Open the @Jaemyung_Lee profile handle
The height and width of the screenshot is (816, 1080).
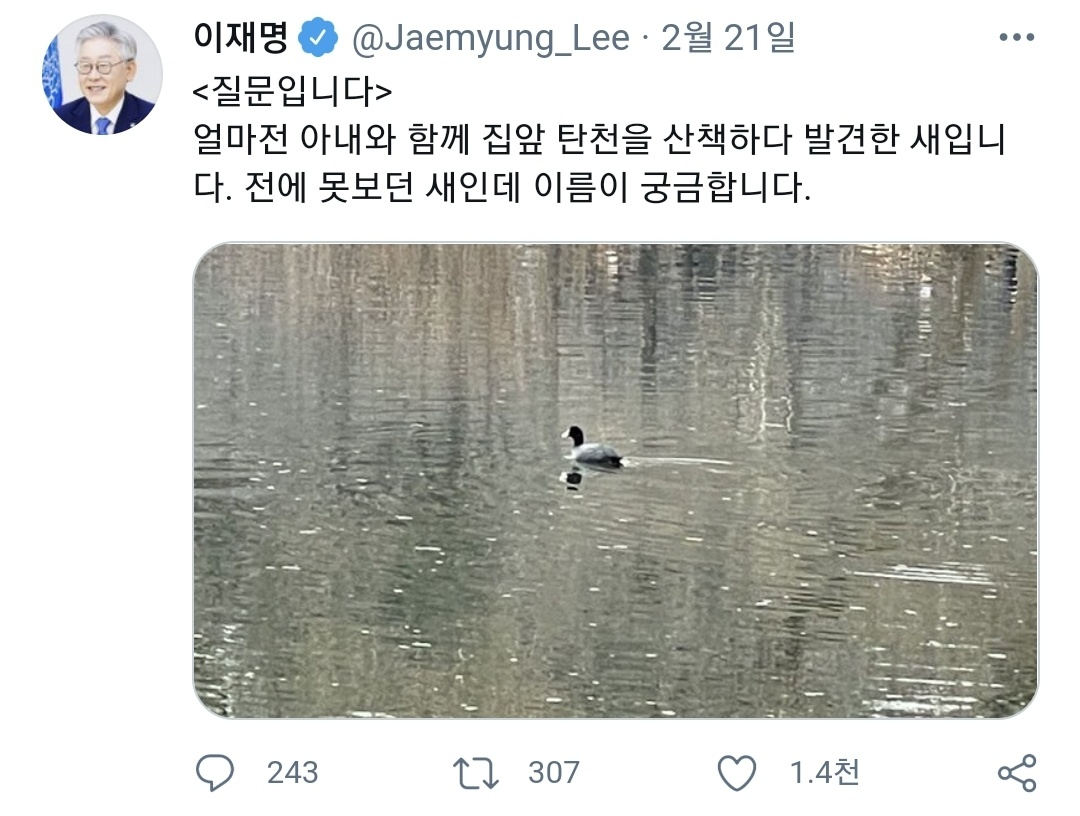click(490, 38)
